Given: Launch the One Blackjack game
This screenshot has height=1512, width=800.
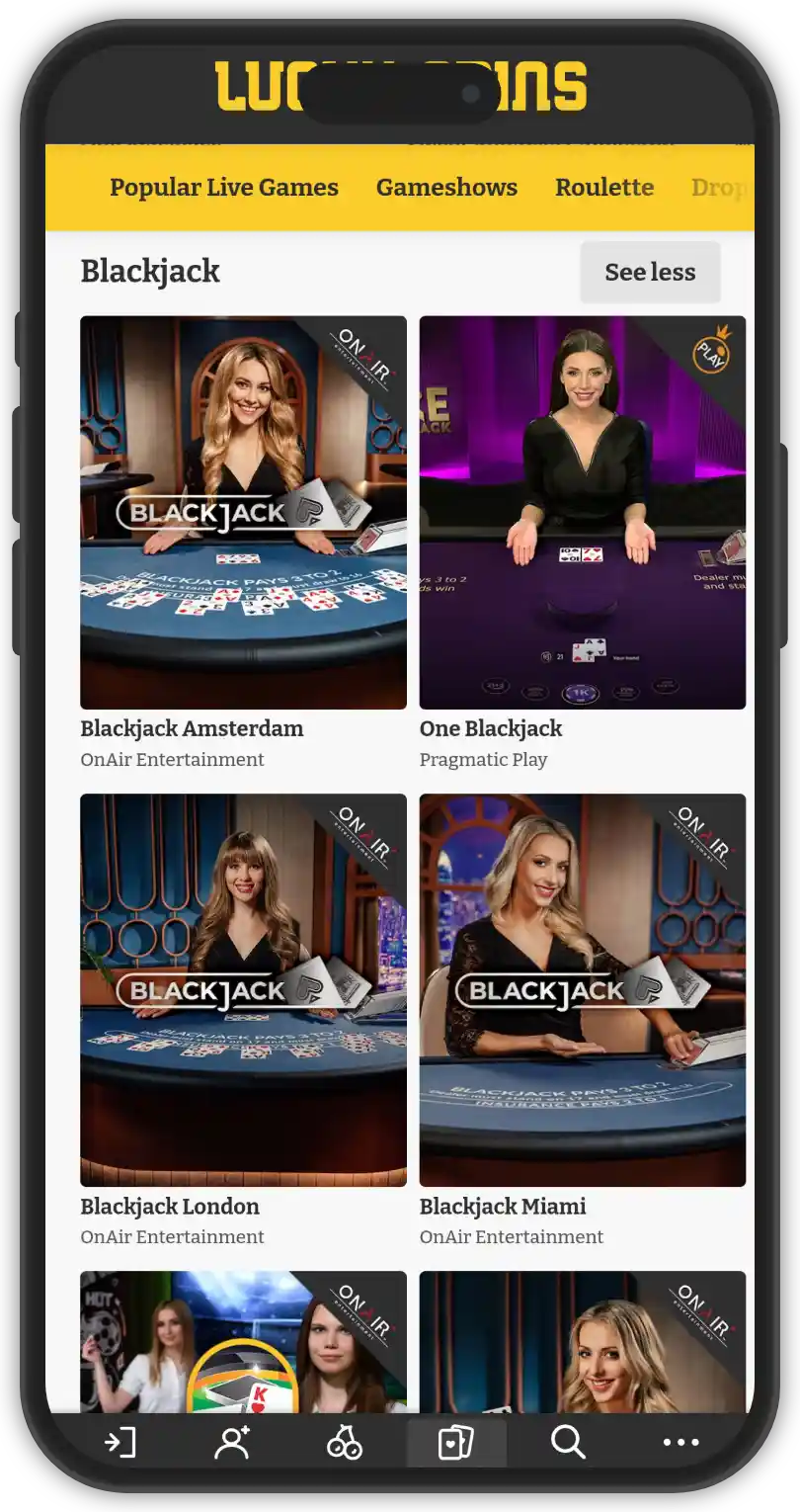Looking at the screenshot, I should (x=582, y=512).
